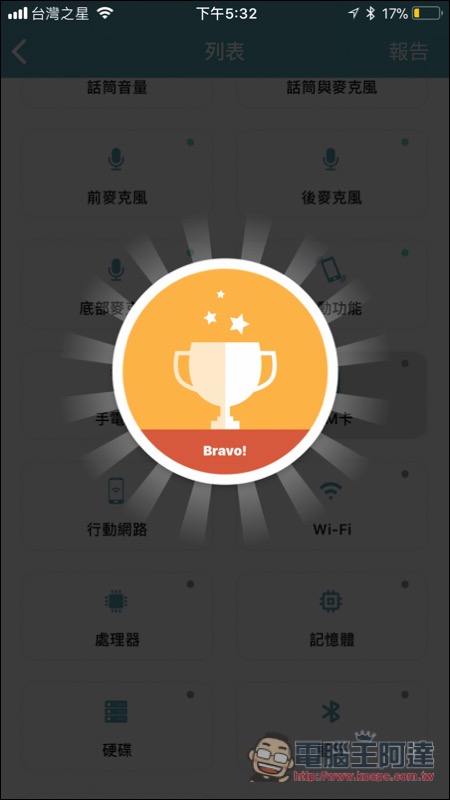Open the 後麥克風 test card
Viewport: 450px width, 800px height.
[x=332, y=174]
